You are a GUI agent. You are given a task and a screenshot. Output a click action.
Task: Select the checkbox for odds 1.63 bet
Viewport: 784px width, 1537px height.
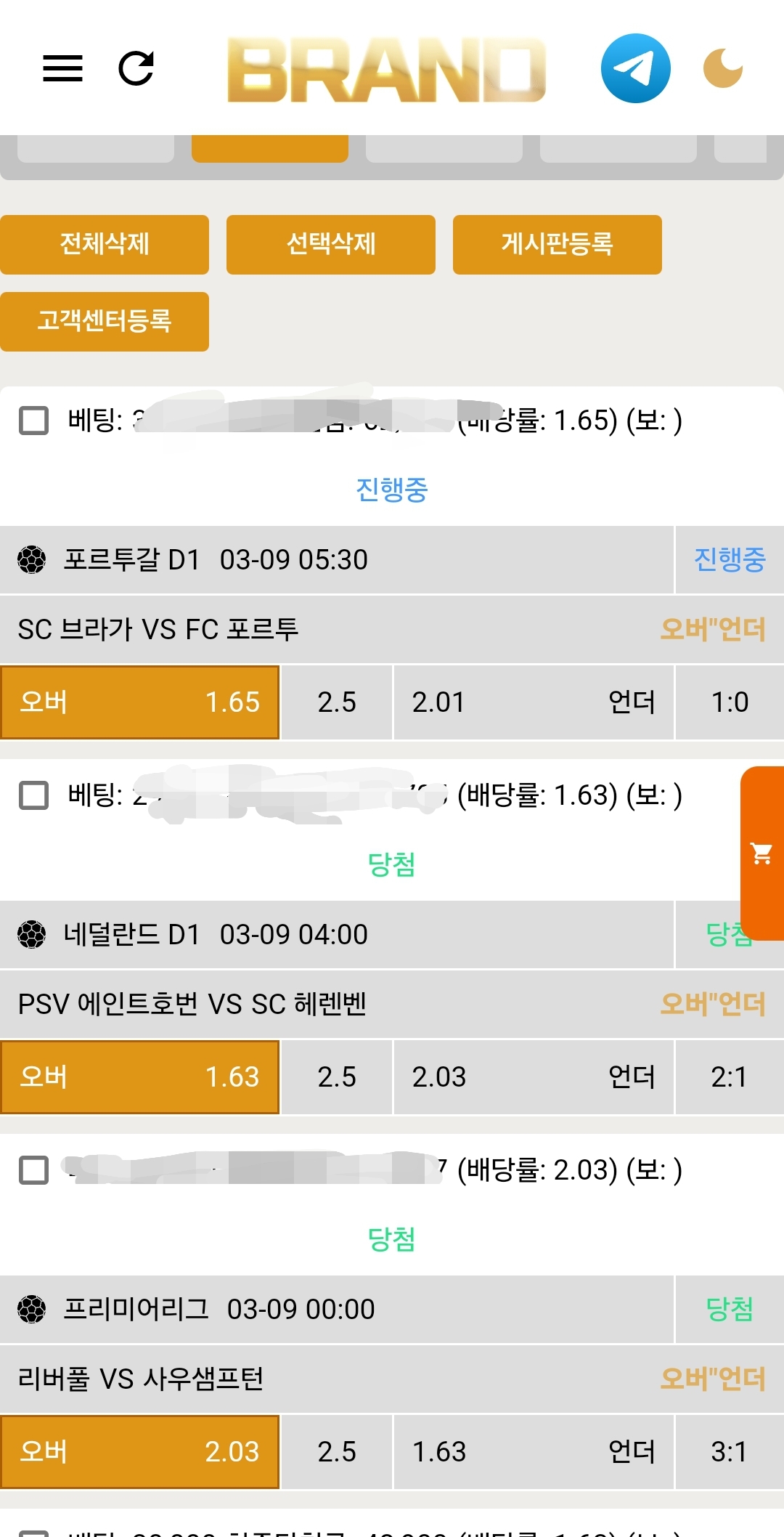point(33,795)
